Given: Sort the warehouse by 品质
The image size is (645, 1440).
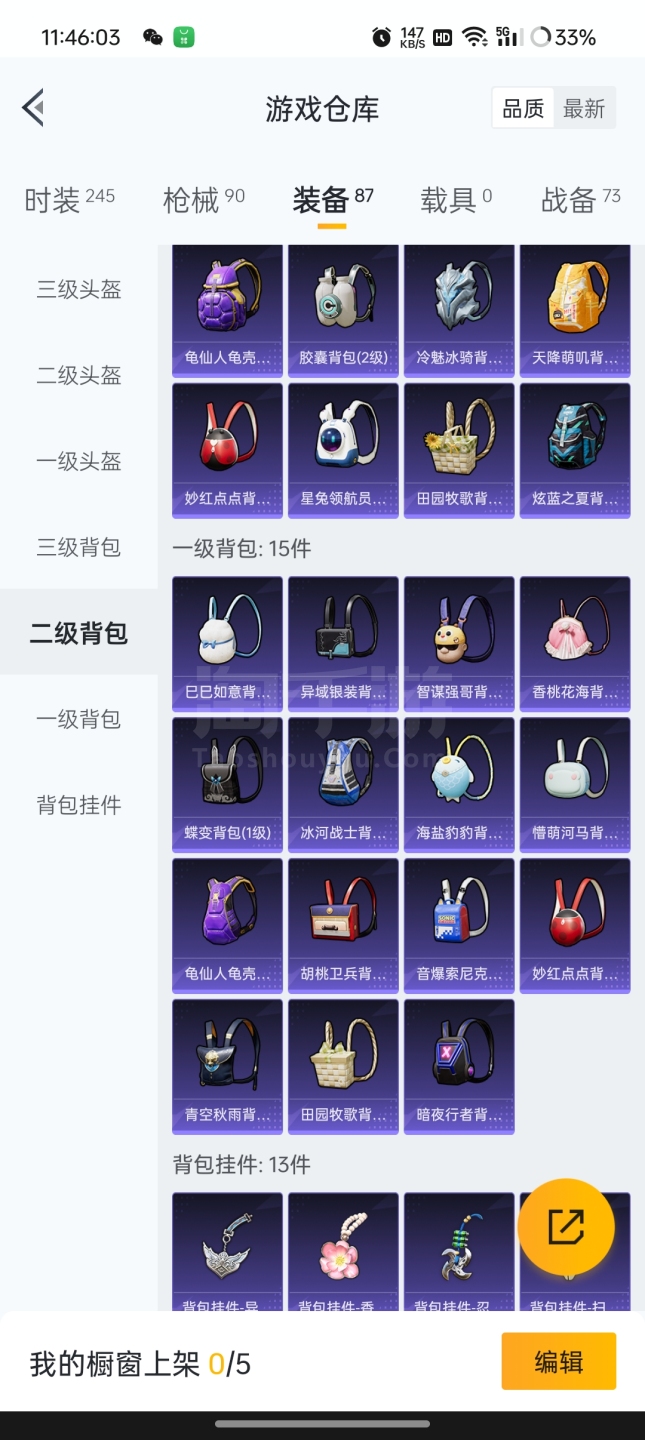Looking at the screenshot, I should click(x=523, y=109).
